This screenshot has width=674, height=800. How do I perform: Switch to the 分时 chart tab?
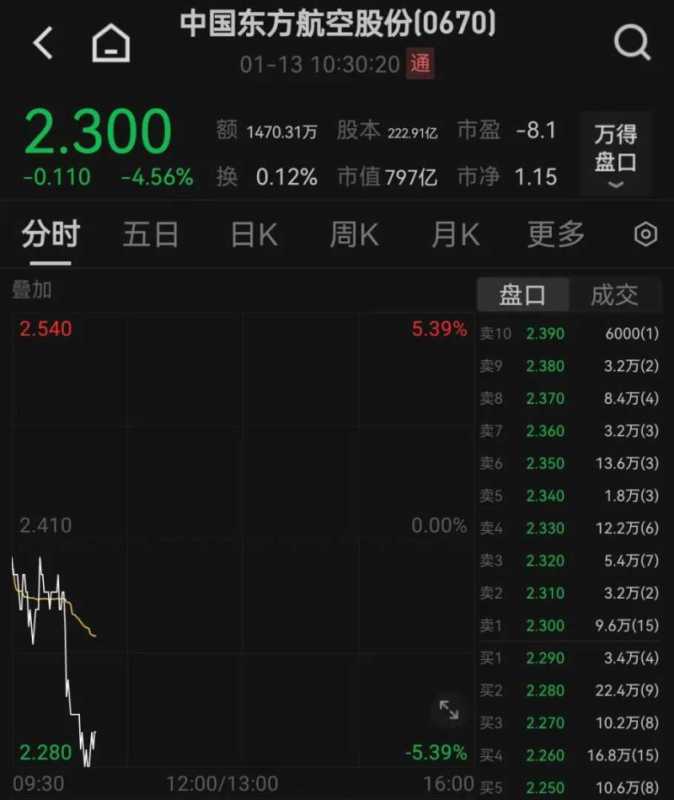pos(50,235)
